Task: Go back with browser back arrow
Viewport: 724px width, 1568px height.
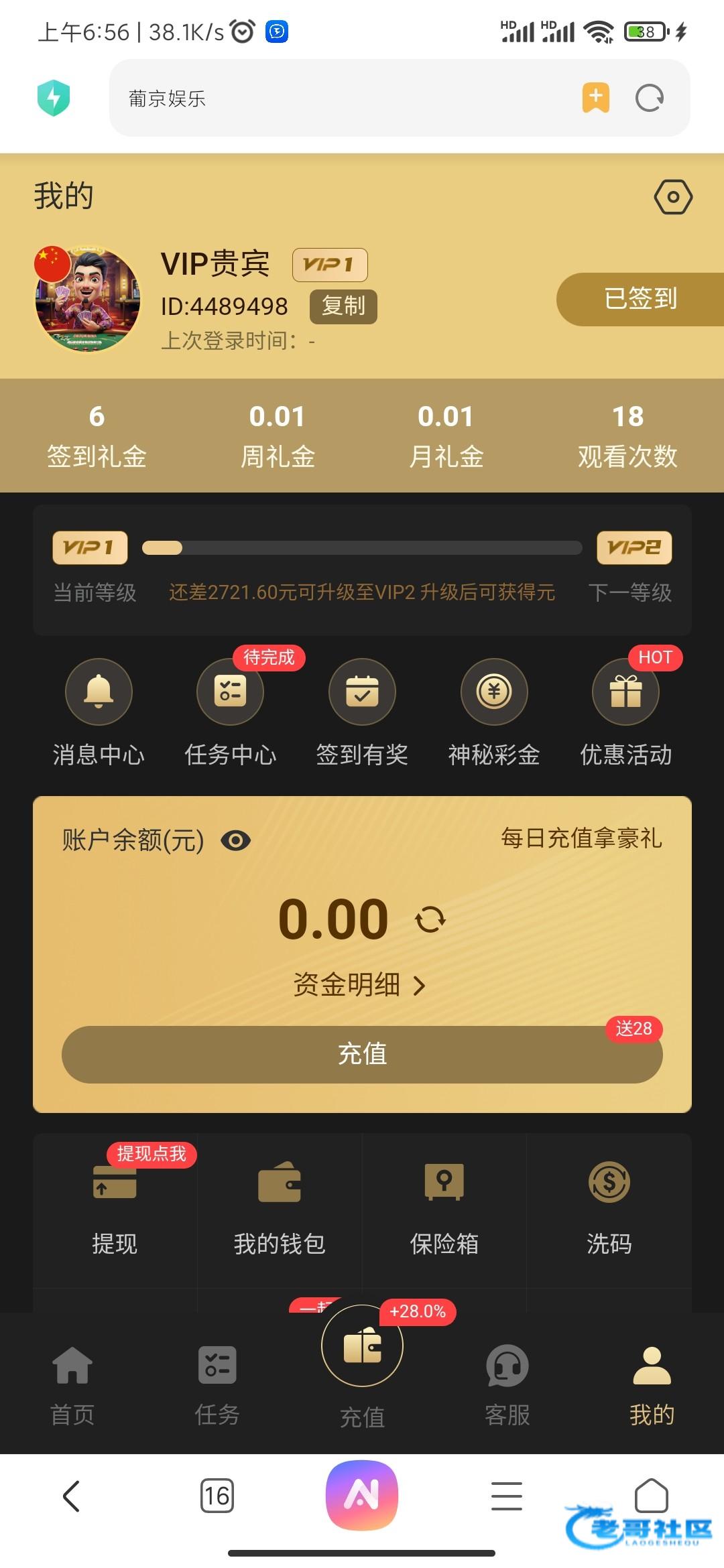Action: (71, 1496)
